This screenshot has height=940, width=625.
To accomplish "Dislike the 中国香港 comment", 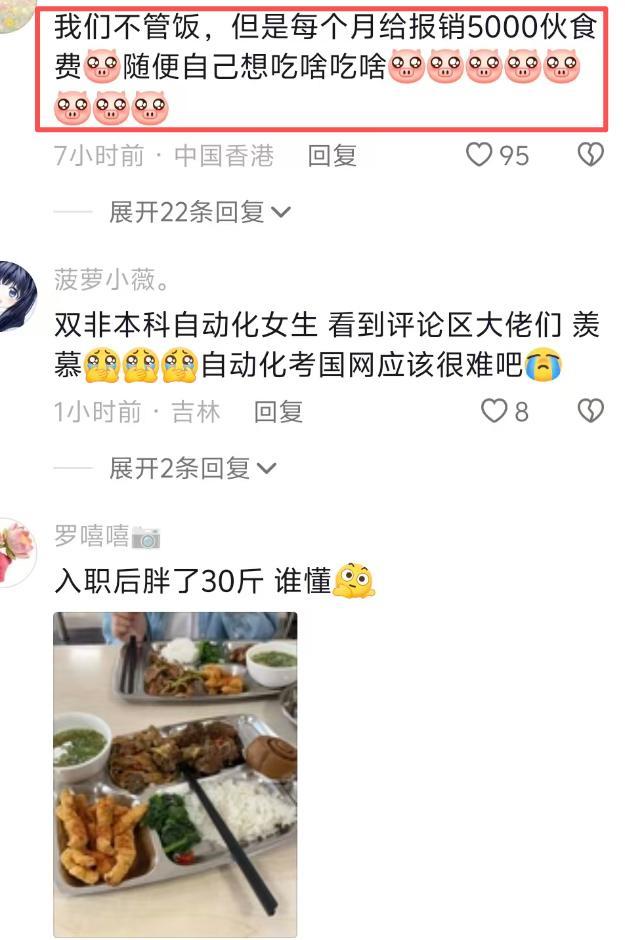I will point(591,155).
